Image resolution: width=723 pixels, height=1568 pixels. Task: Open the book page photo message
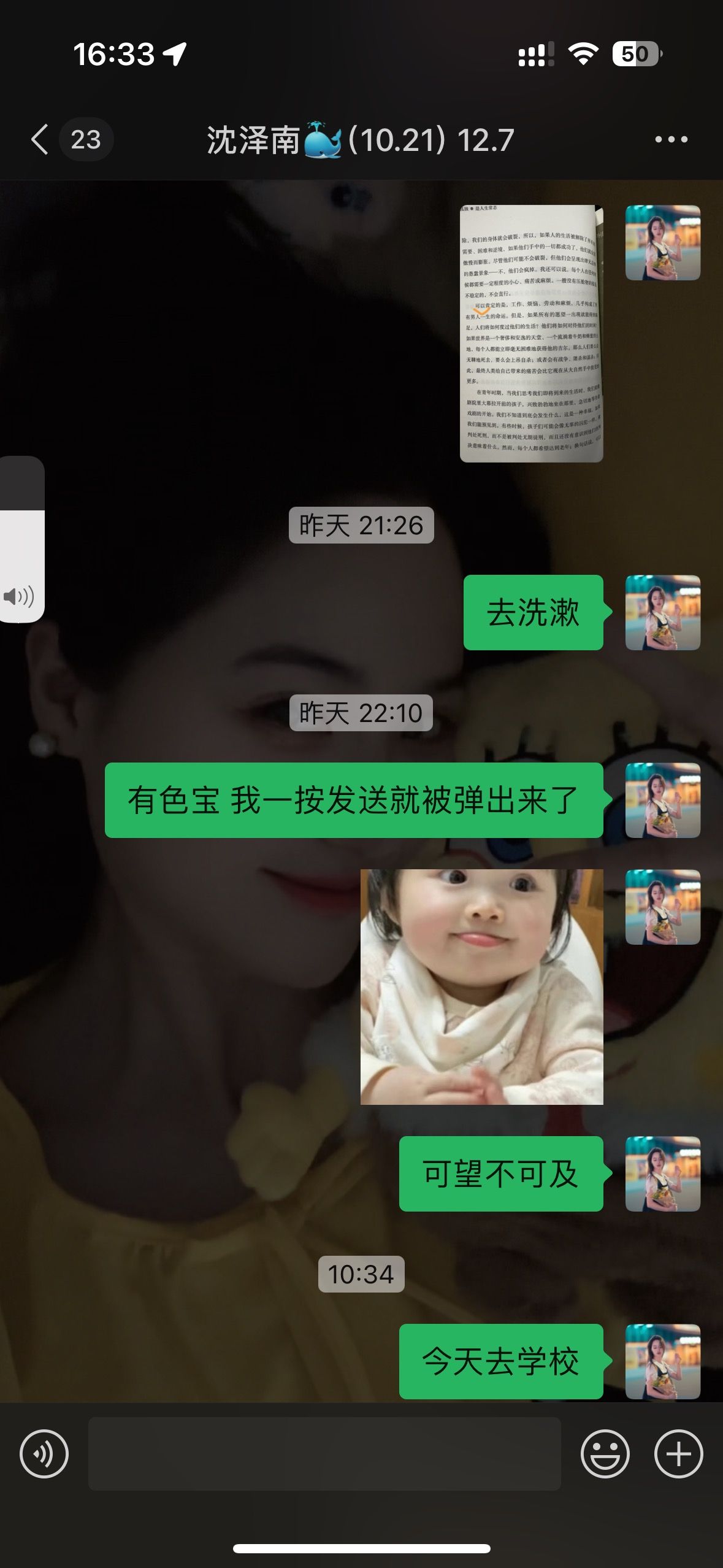(x=532, y=333)
